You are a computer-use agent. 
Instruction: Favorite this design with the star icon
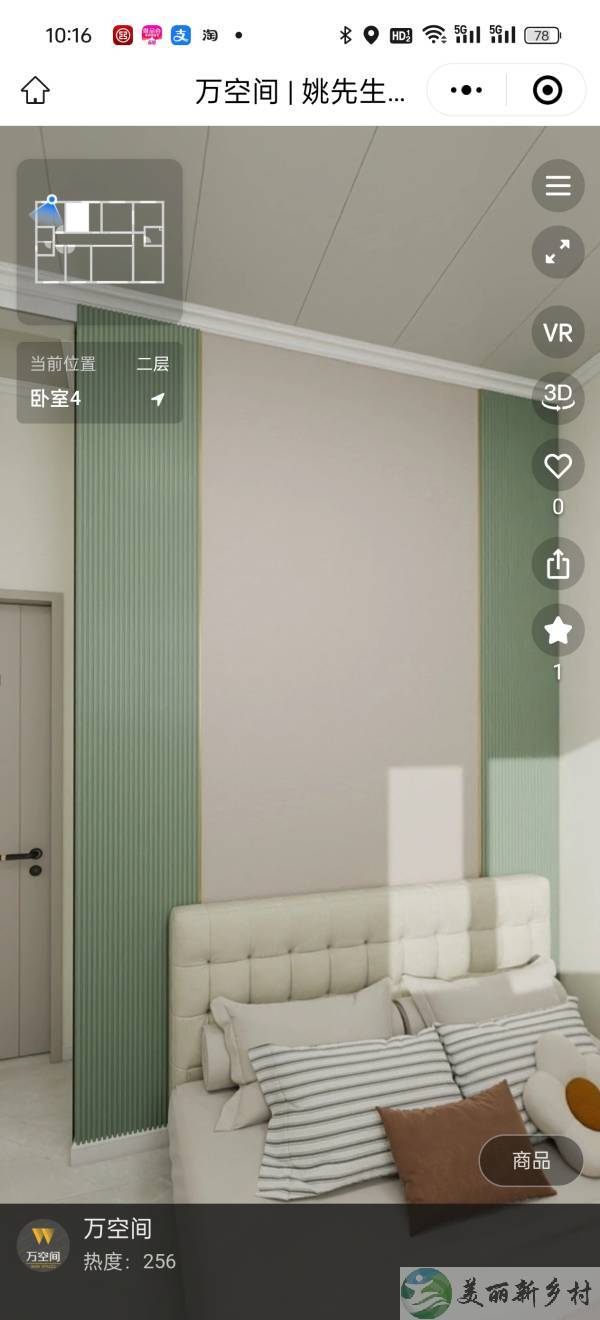557,631
